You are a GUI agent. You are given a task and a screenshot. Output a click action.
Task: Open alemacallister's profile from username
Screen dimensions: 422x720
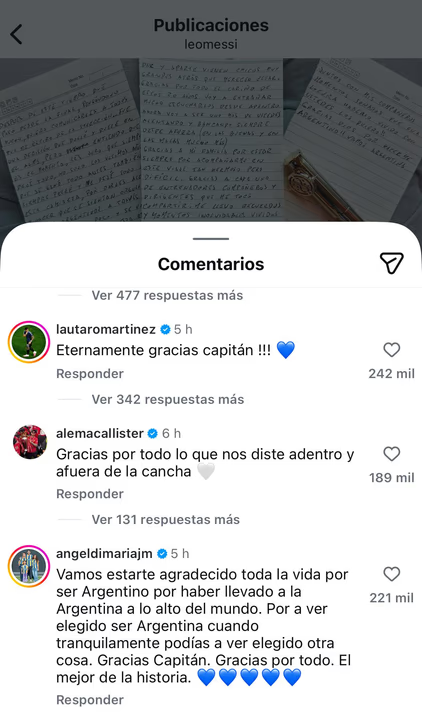tap(100, 433)
